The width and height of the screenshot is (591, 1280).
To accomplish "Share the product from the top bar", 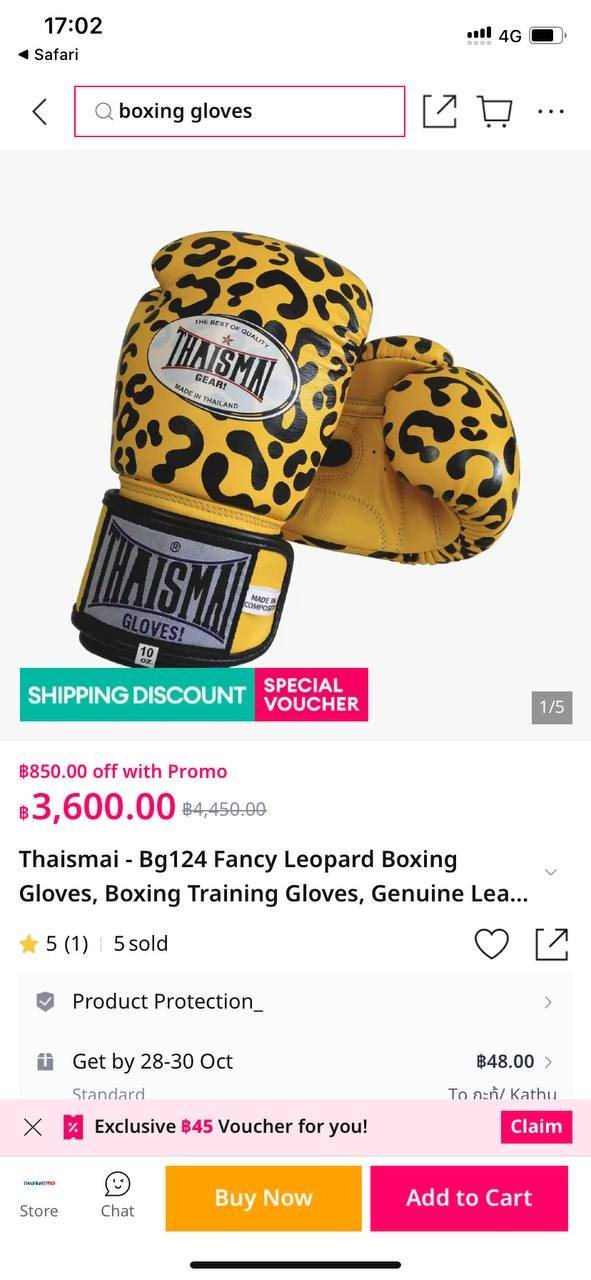I will pyautogui.click(x=440, y=111).
